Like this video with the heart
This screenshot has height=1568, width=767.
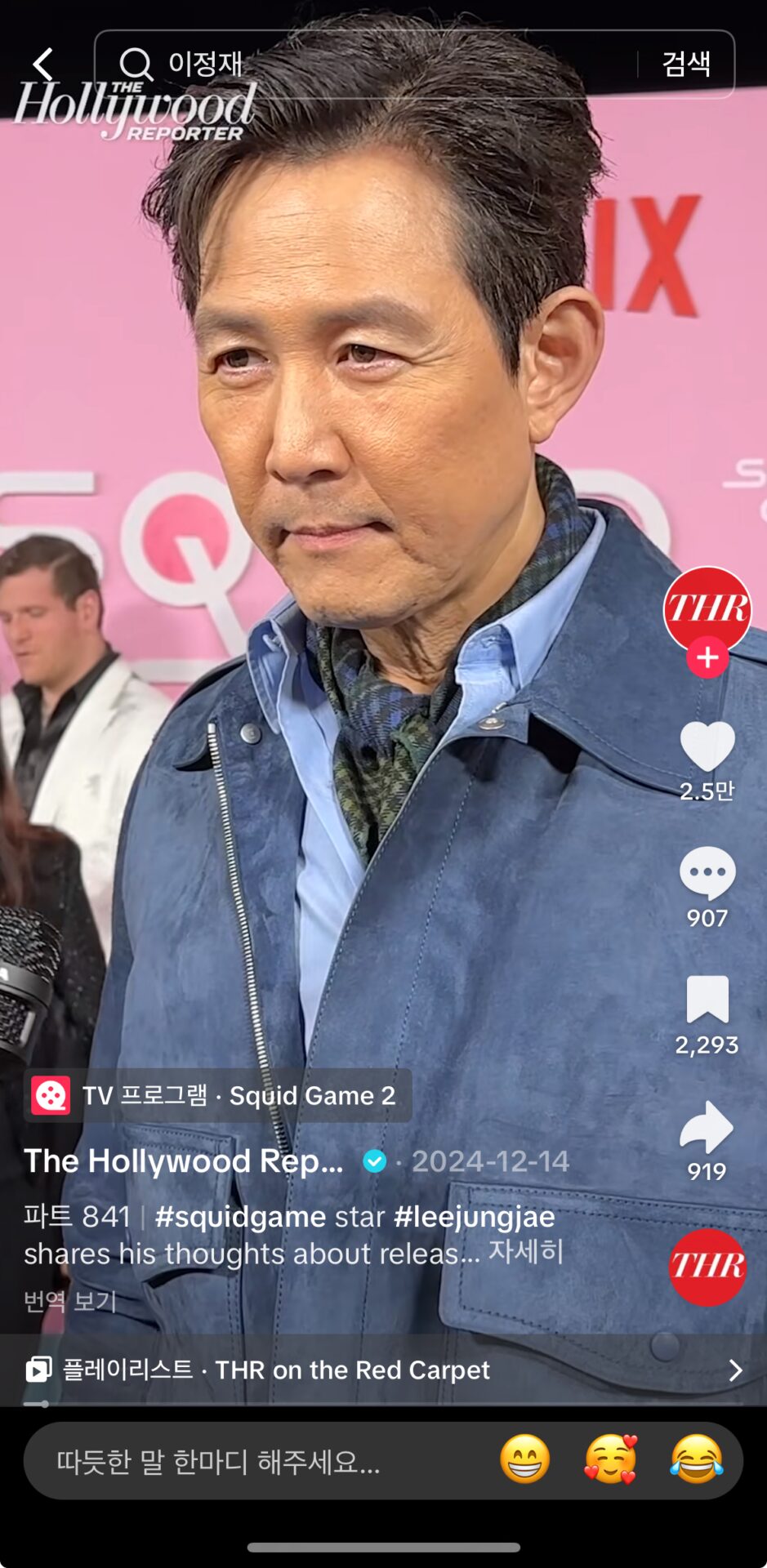click(707, 746)
